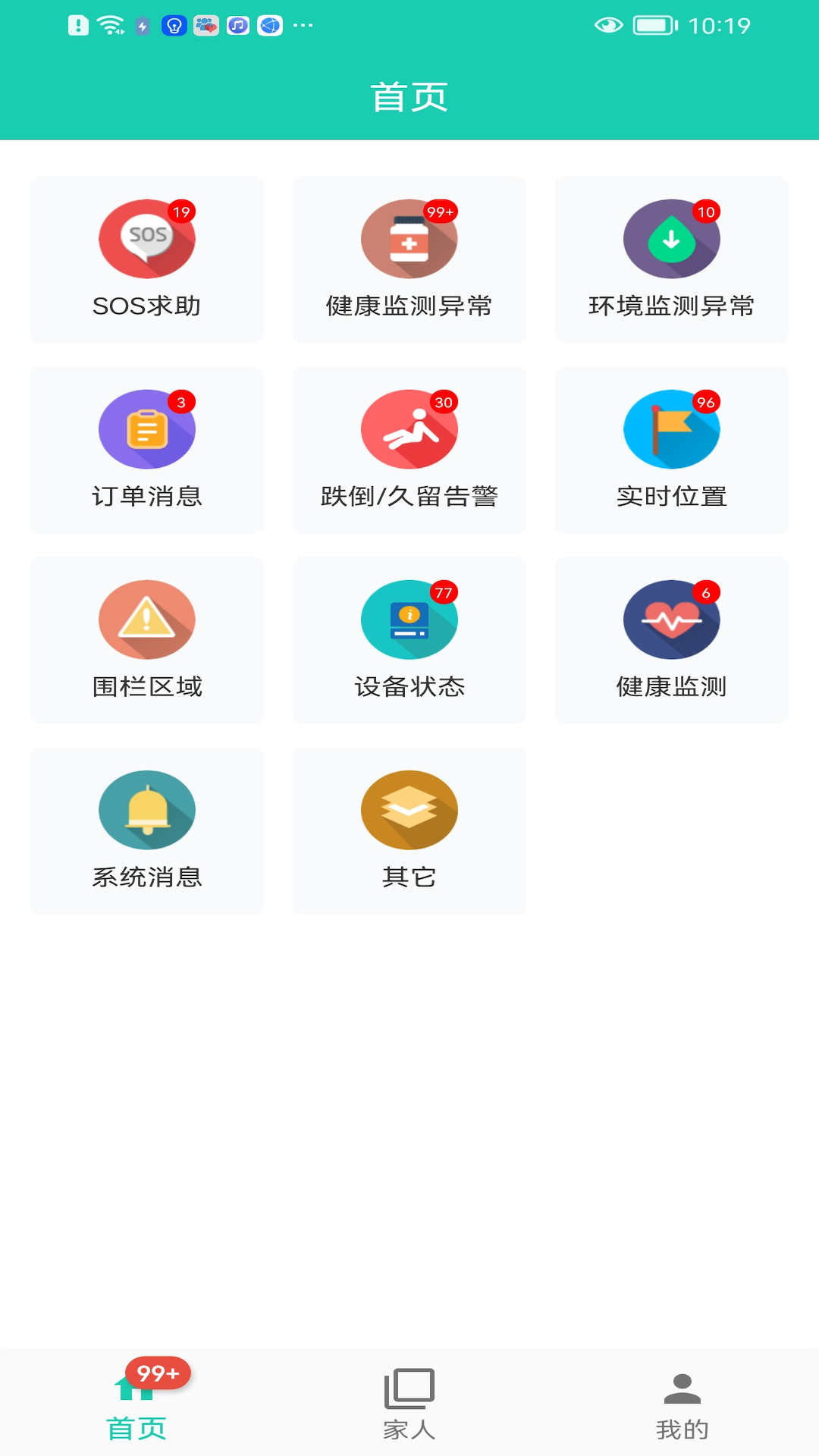
Task: Select the 首页 bottom tab
Action: 136,1403
